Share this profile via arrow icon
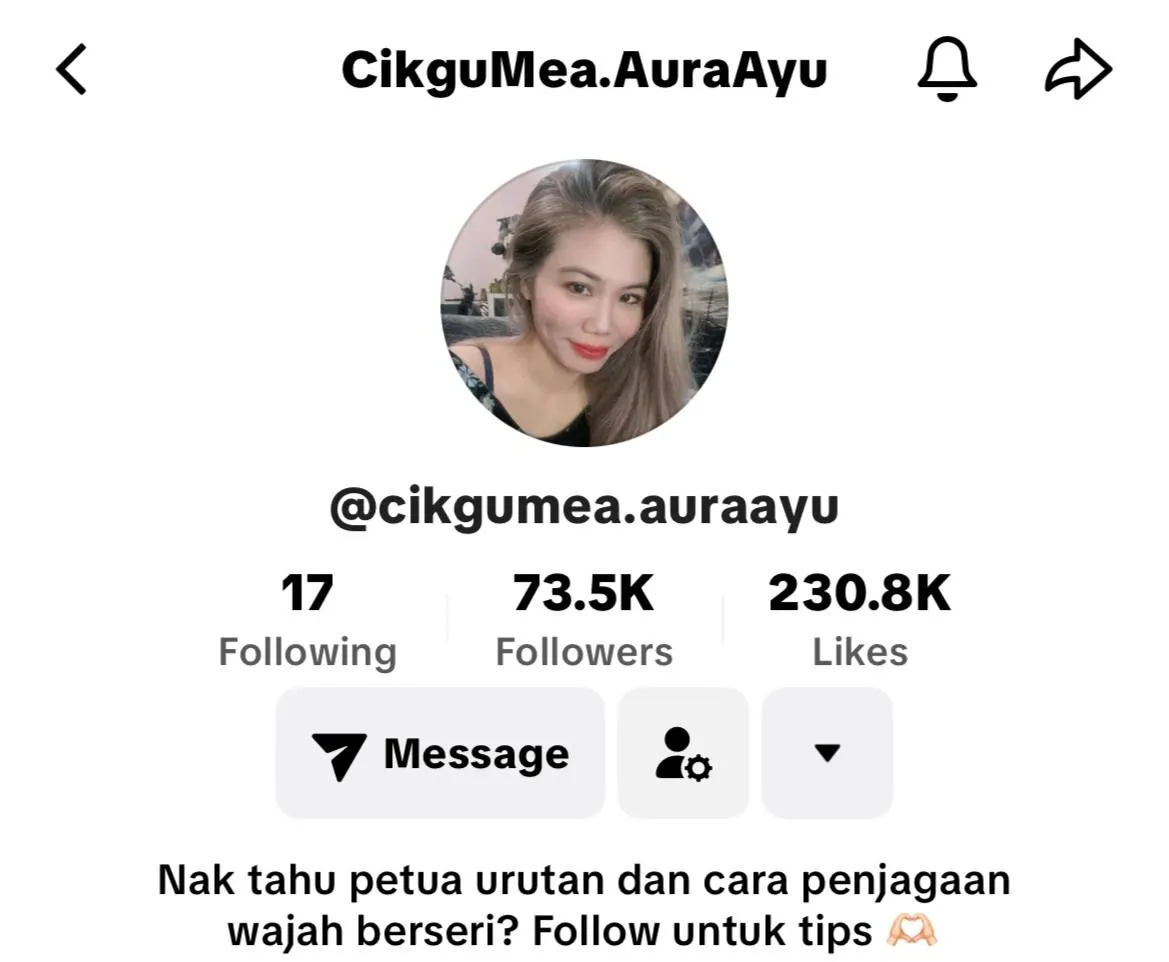The image size is (1169, 962). coord(1078,72)
